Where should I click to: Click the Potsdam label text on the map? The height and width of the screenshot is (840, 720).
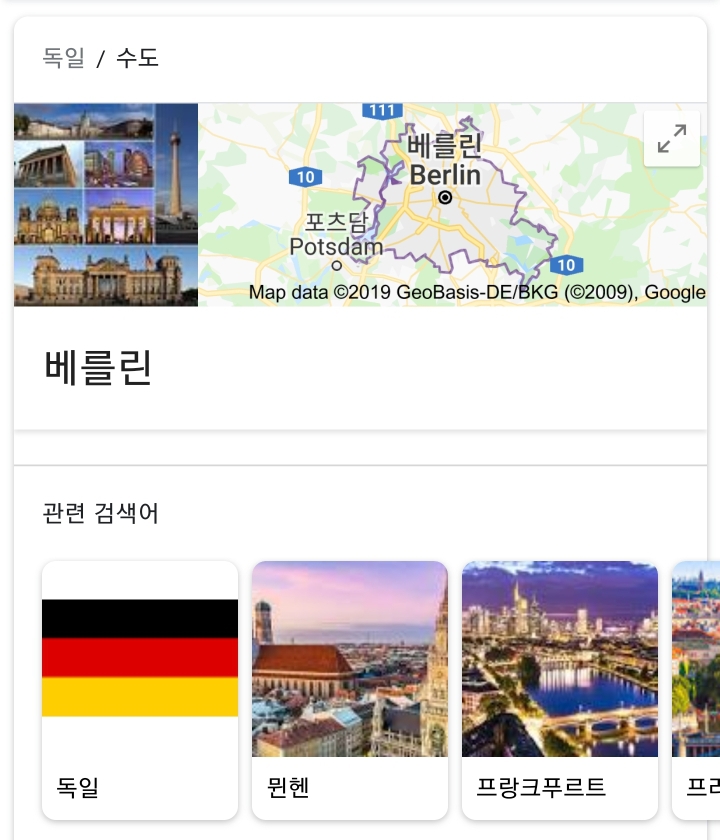click(337, 247)
